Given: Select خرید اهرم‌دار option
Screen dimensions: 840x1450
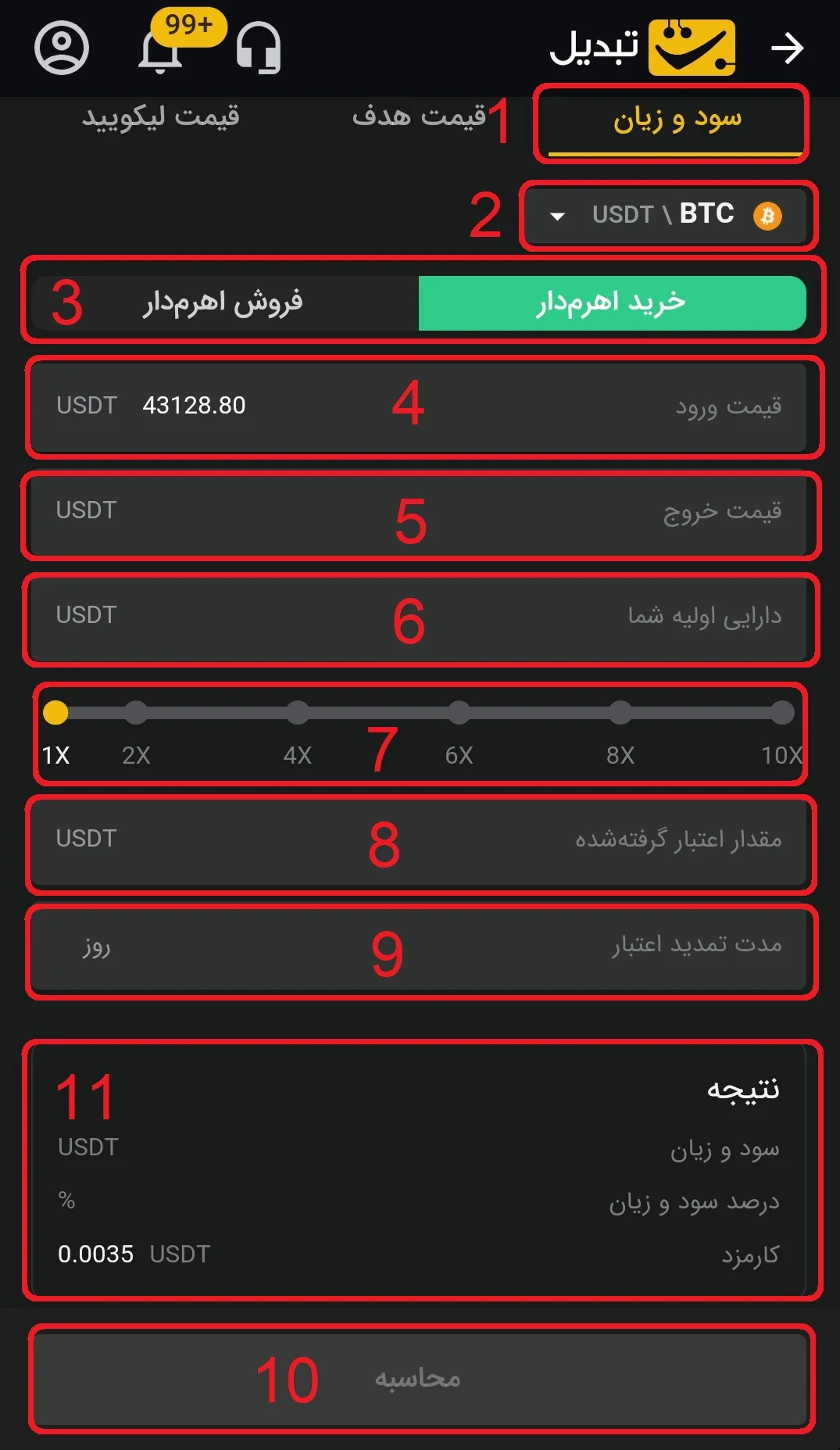Looking at the screenshot, I should tap(612, 303).
